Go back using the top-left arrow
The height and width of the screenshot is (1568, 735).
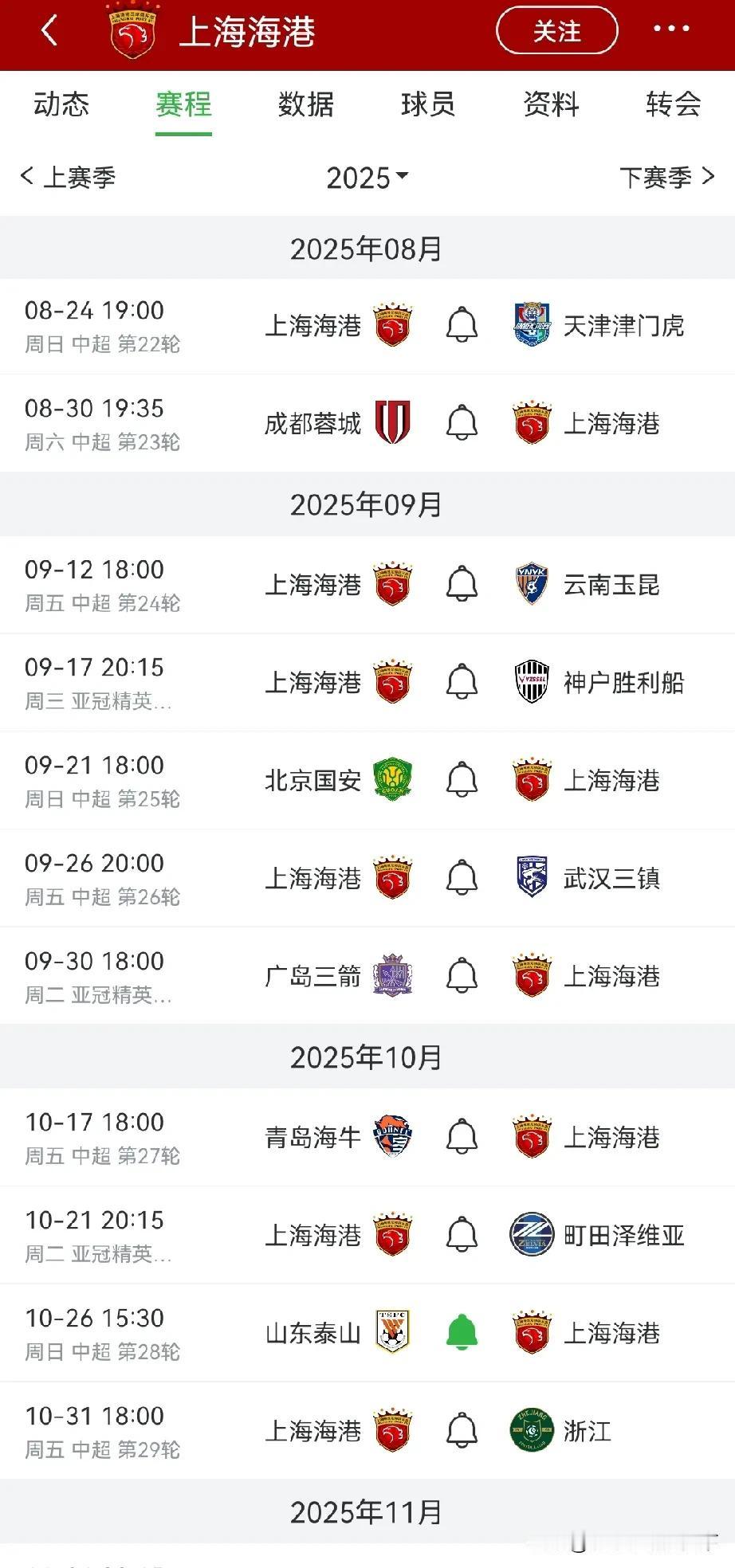[49, 32]
